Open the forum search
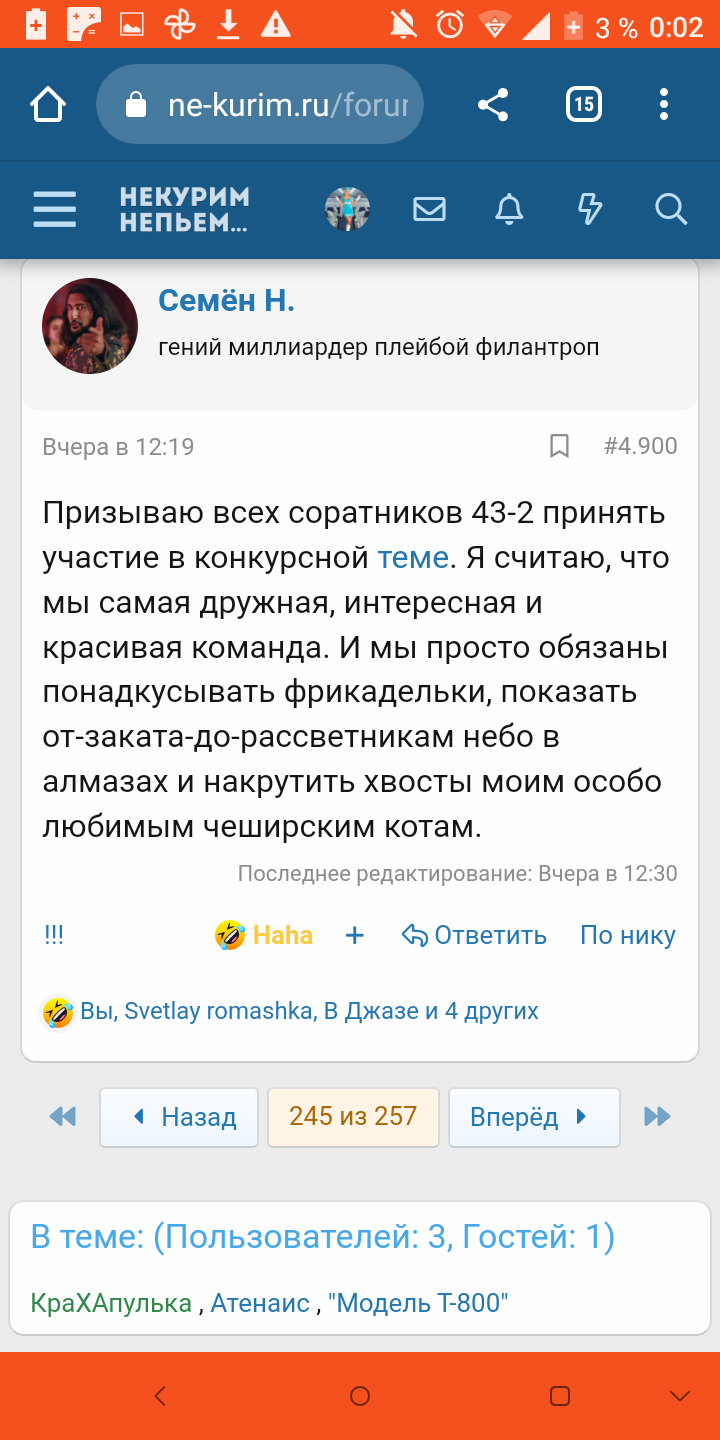This screenshot has height=1440, width=720. point(669,210)
